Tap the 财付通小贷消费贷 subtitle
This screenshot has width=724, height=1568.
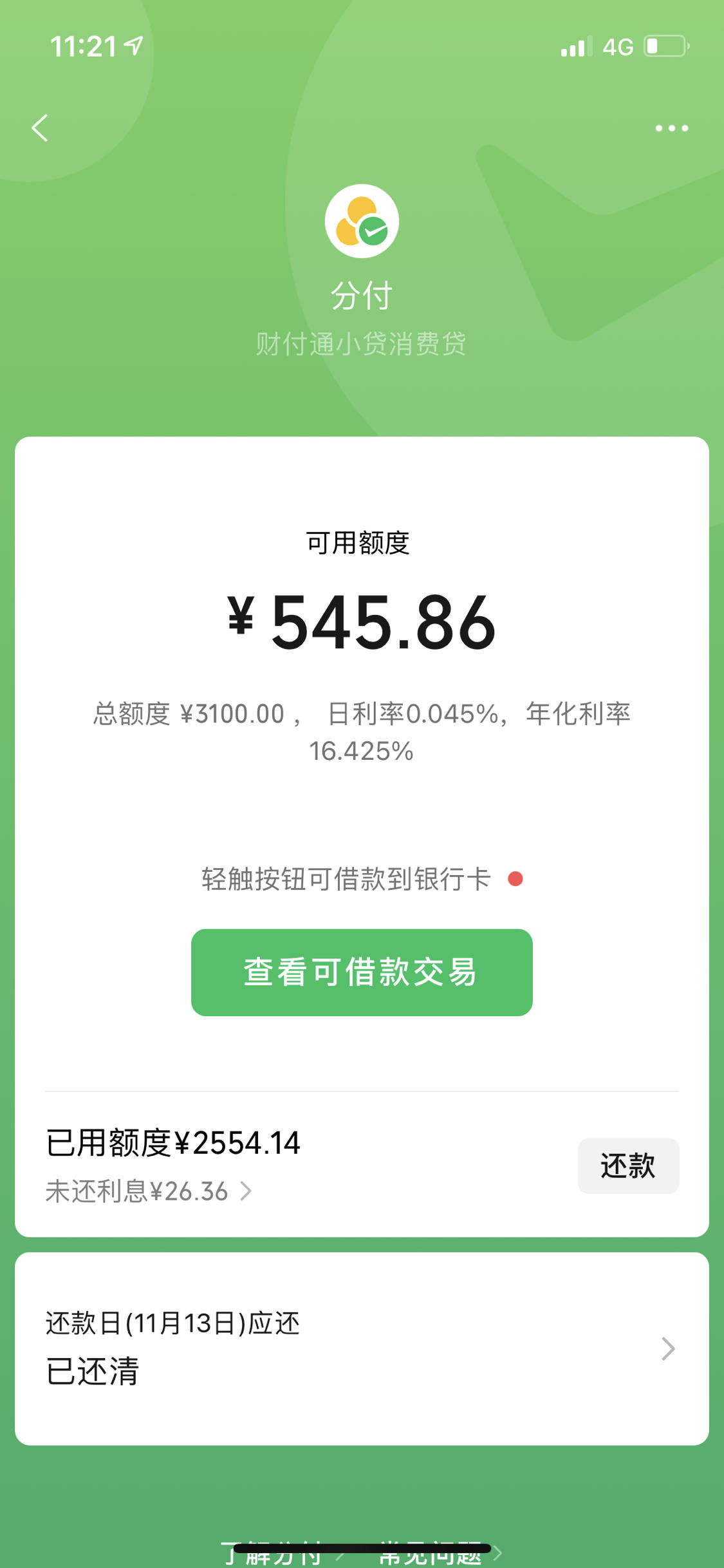pos(362,343)
